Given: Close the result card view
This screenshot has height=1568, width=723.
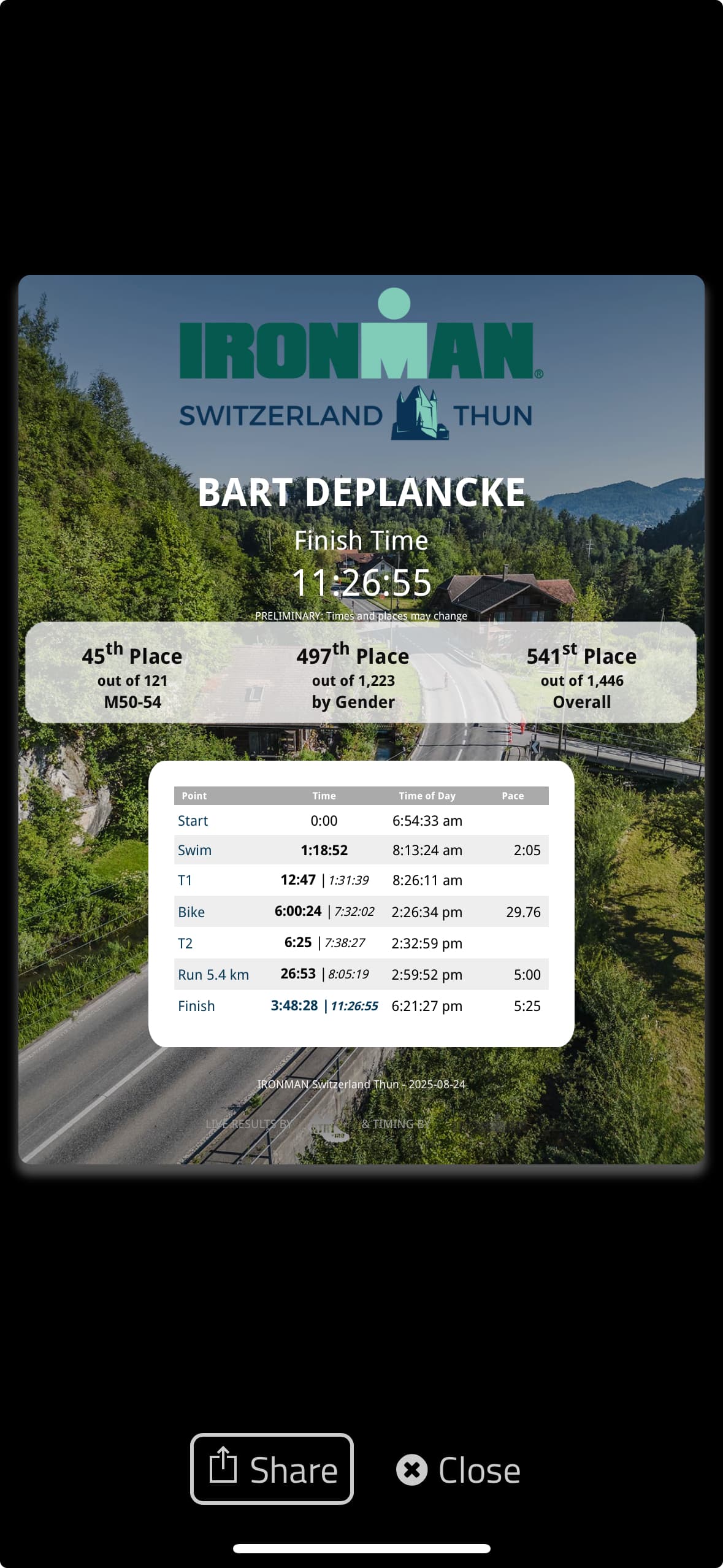Looking at the screenshot, I should pos(458,1470).
